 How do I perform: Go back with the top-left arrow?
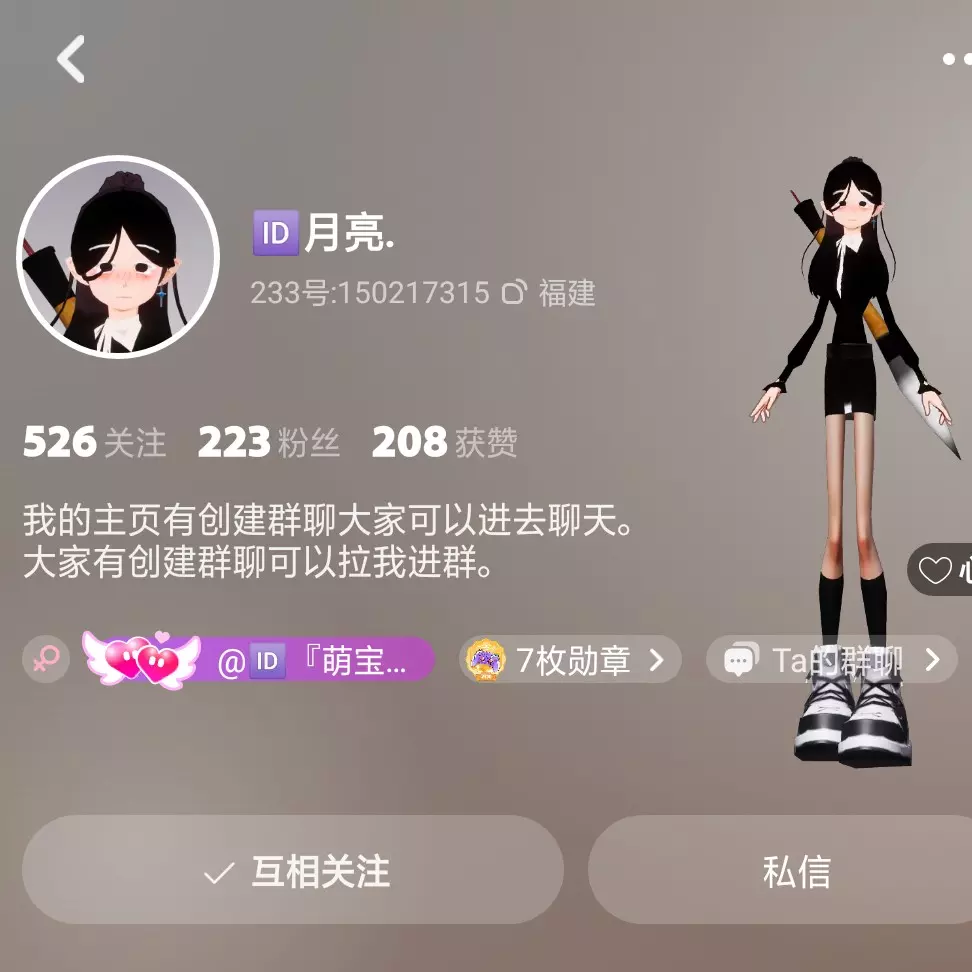tap(71, 60)
